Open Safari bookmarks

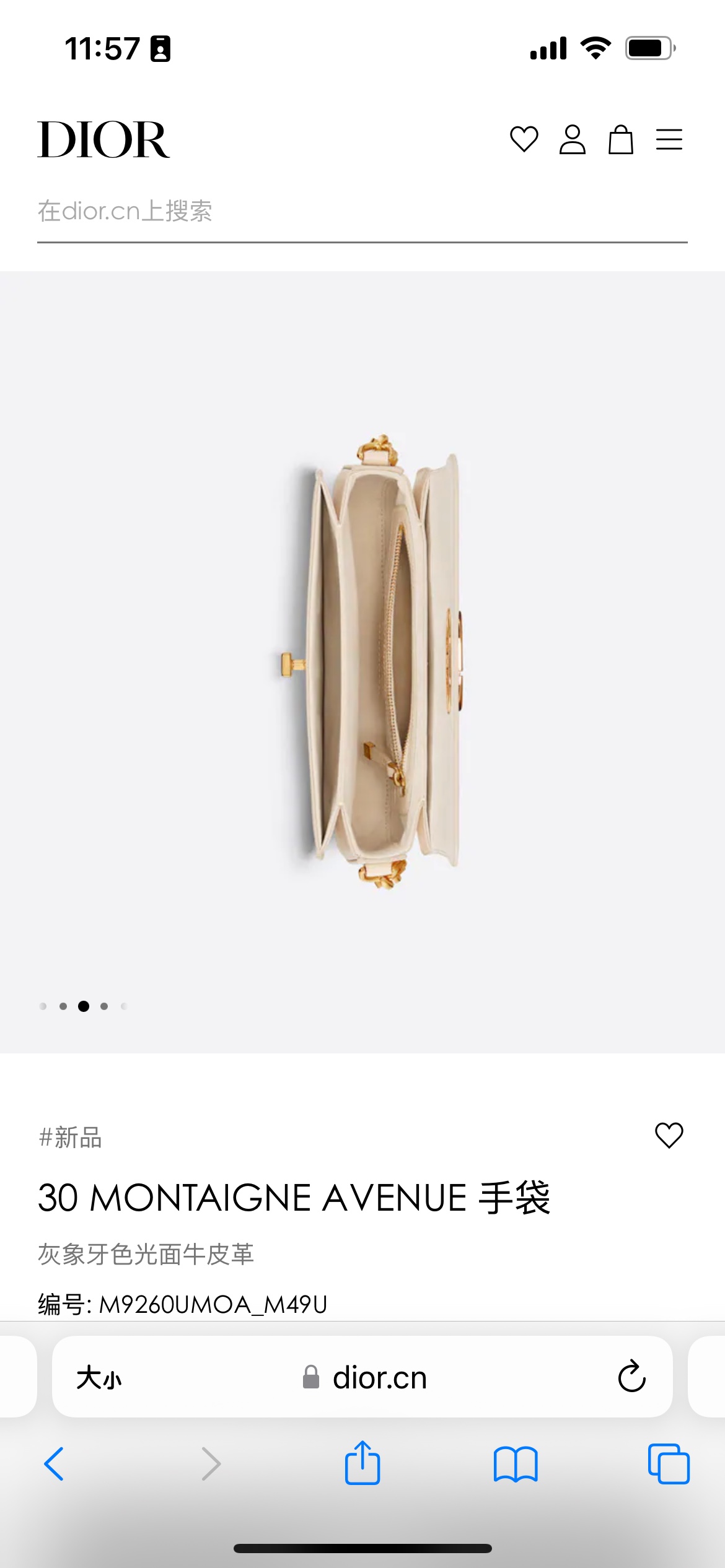pos(516,1464)
